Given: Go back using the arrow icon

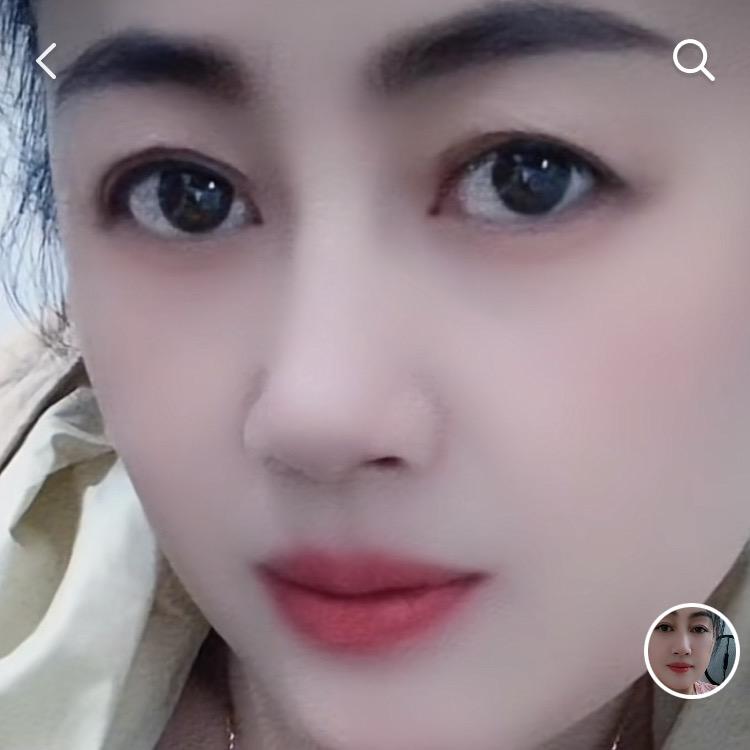Looking at the screenshot, I should pos(46,61).
